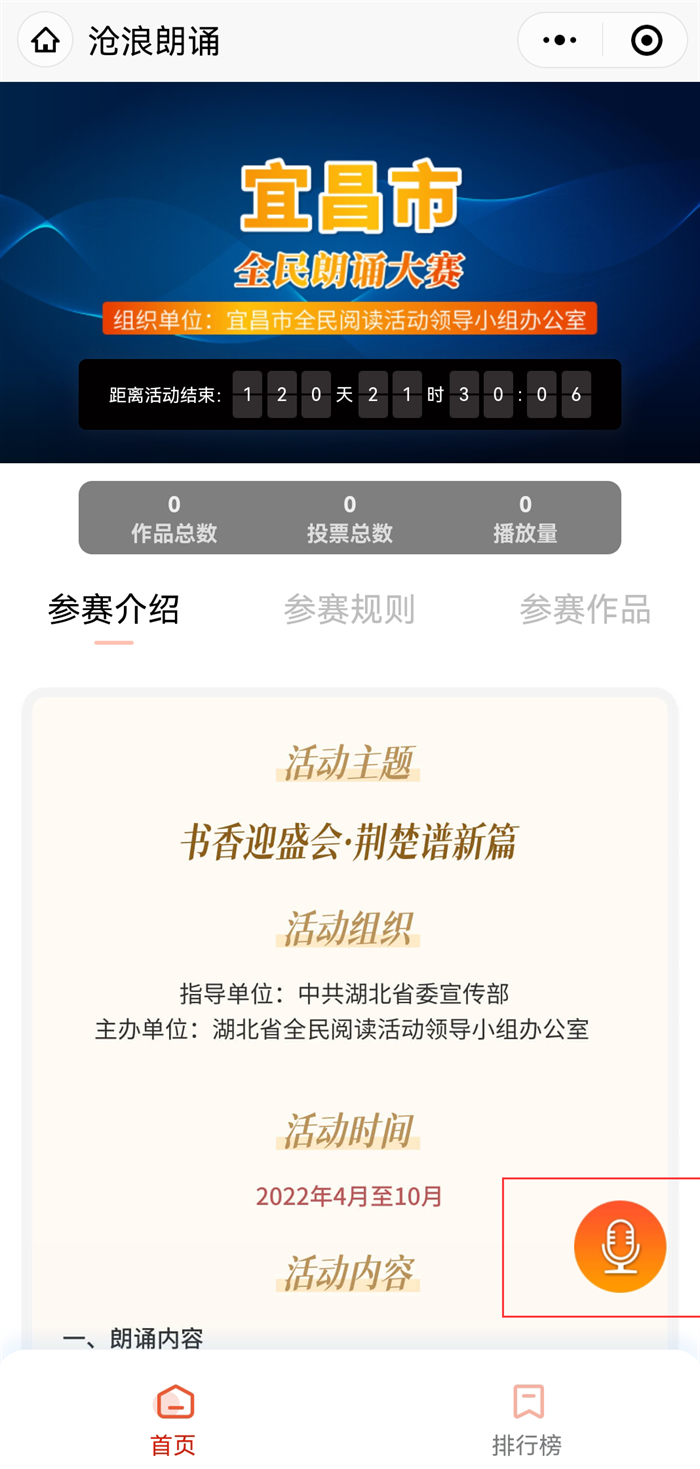Tap the home icon in header

tap(46, 41)
